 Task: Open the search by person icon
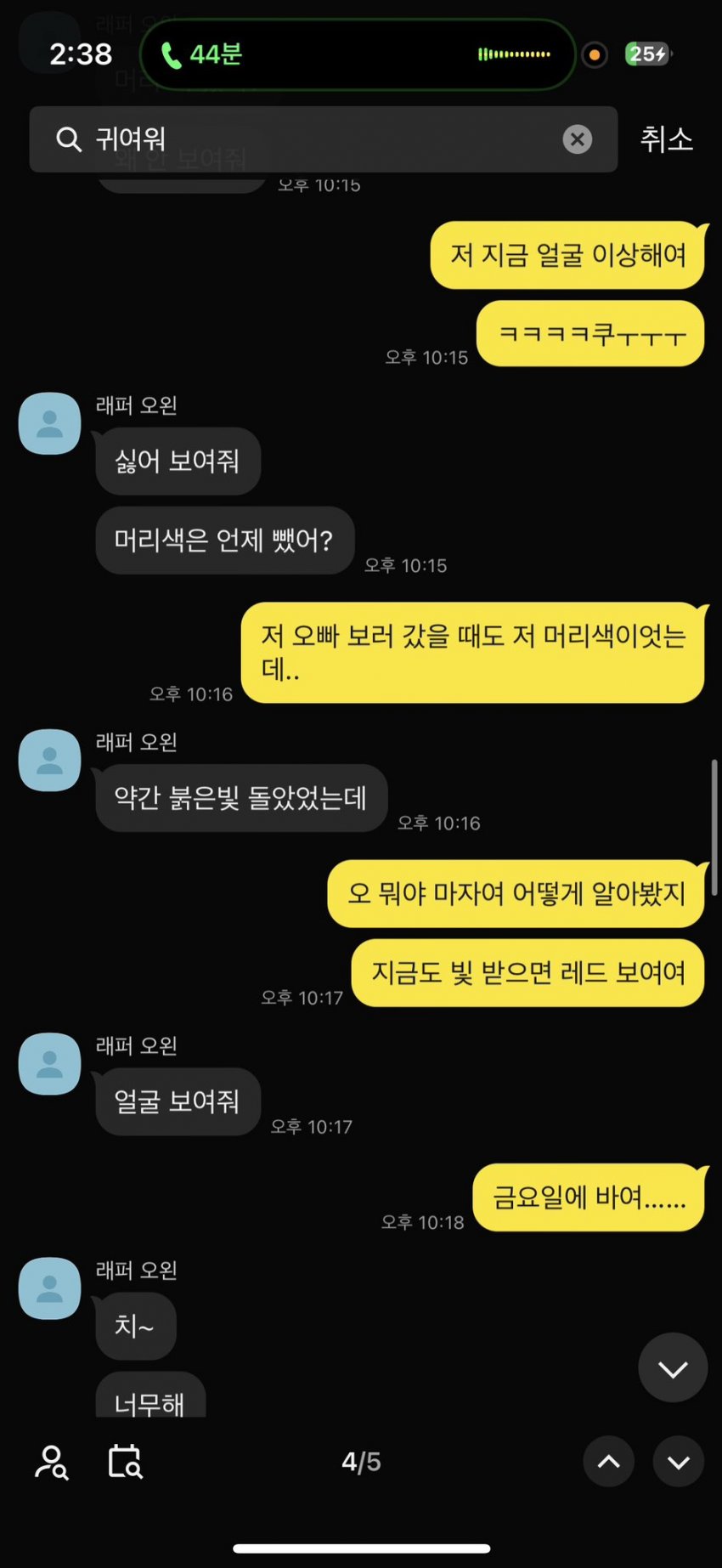51,1462
